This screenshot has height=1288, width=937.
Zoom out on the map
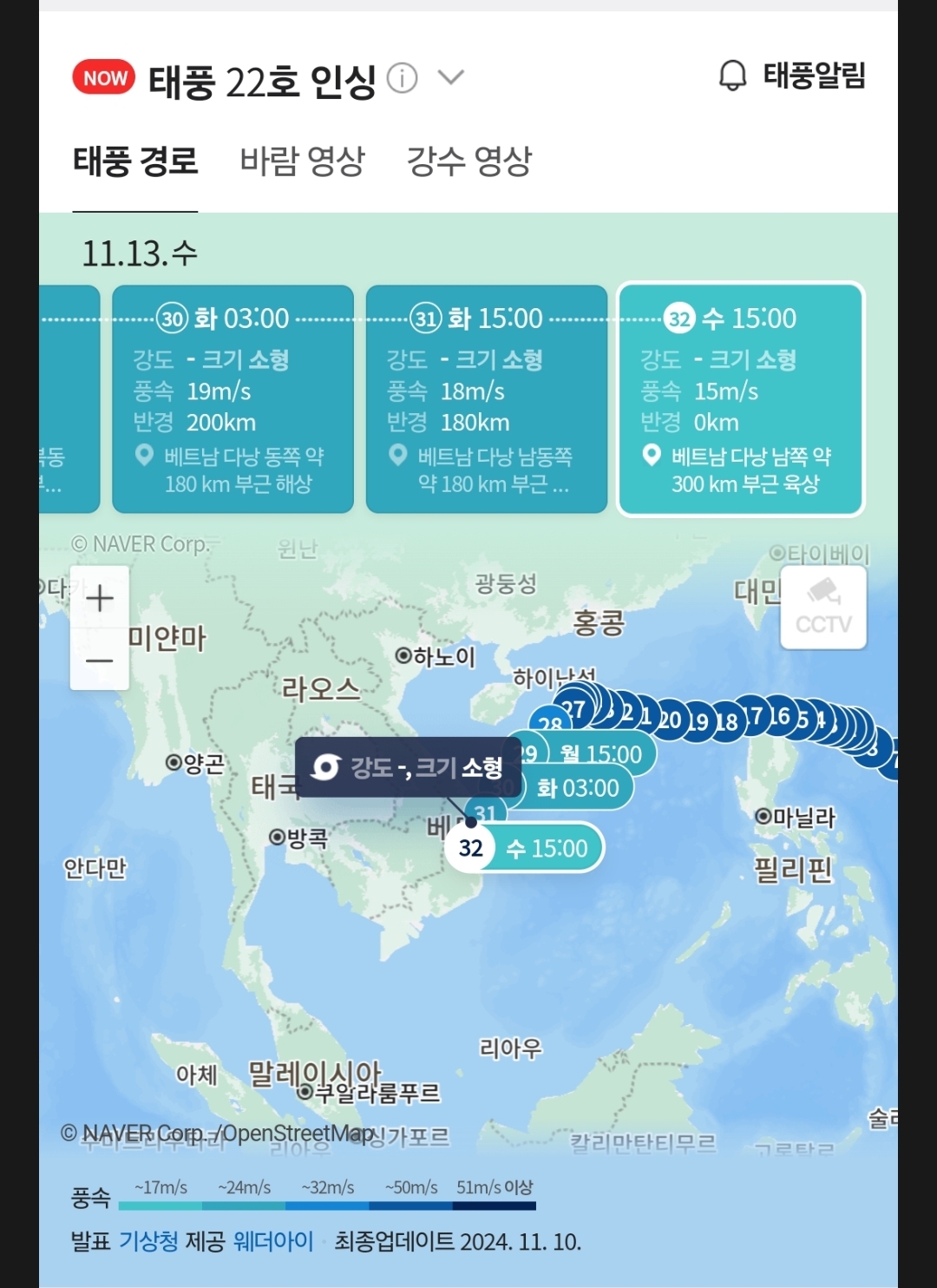coord(100,660)
